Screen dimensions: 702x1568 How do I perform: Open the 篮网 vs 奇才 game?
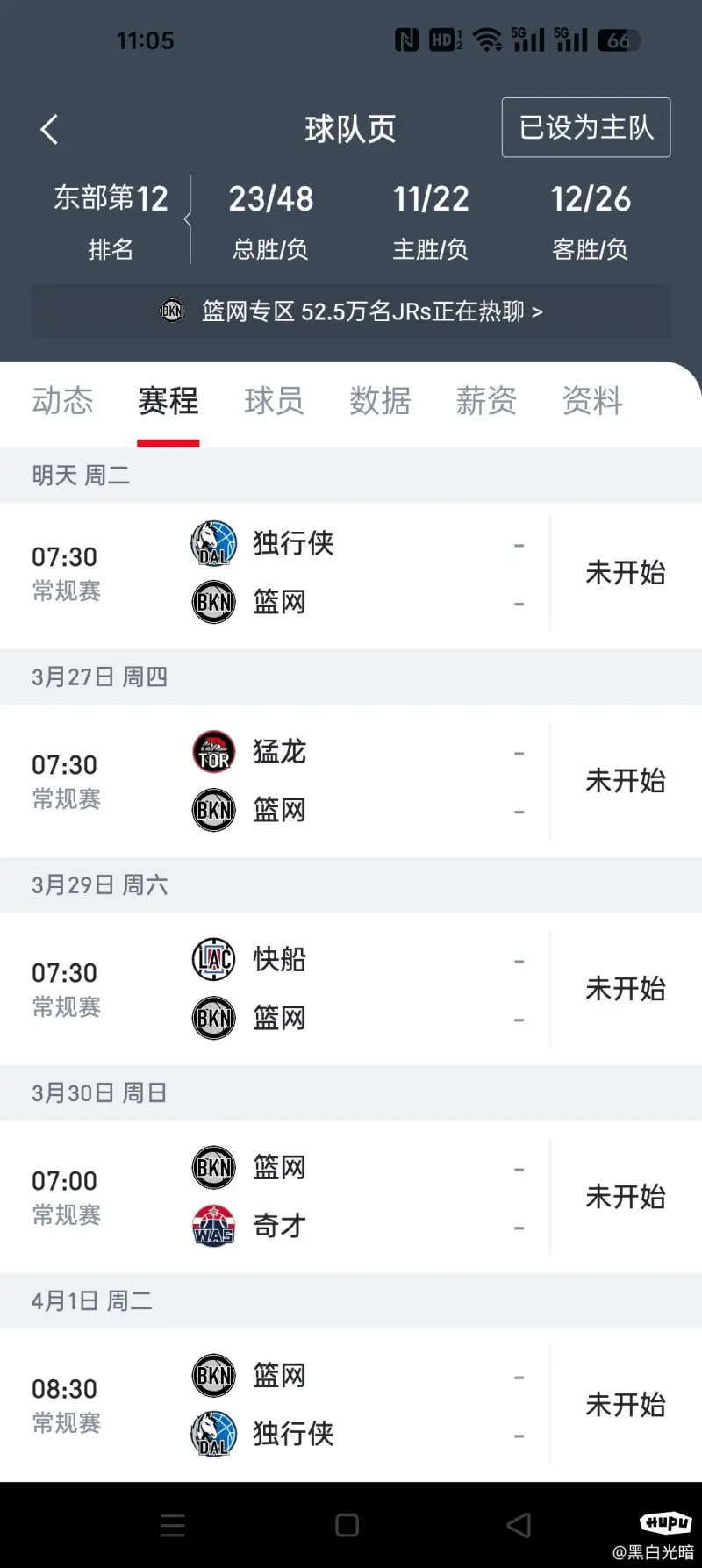(351, 1197)
